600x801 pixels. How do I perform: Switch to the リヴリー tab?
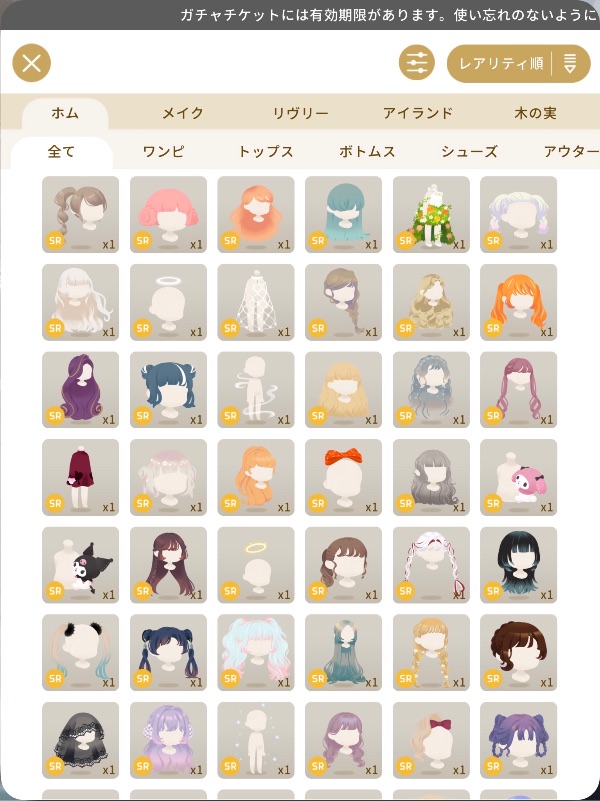pos(300,113)
